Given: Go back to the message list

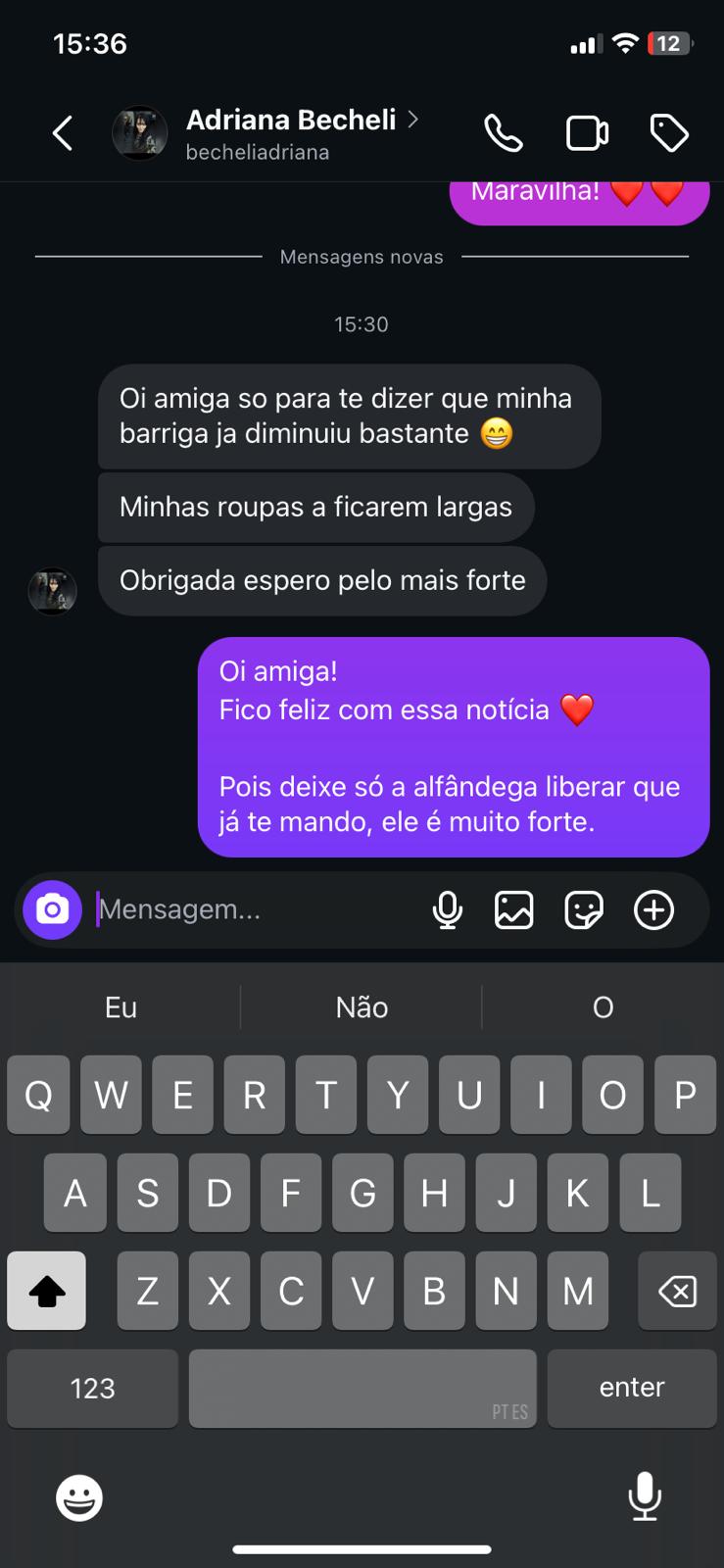Looking at the screenshot, I should (x=63, y=133).
